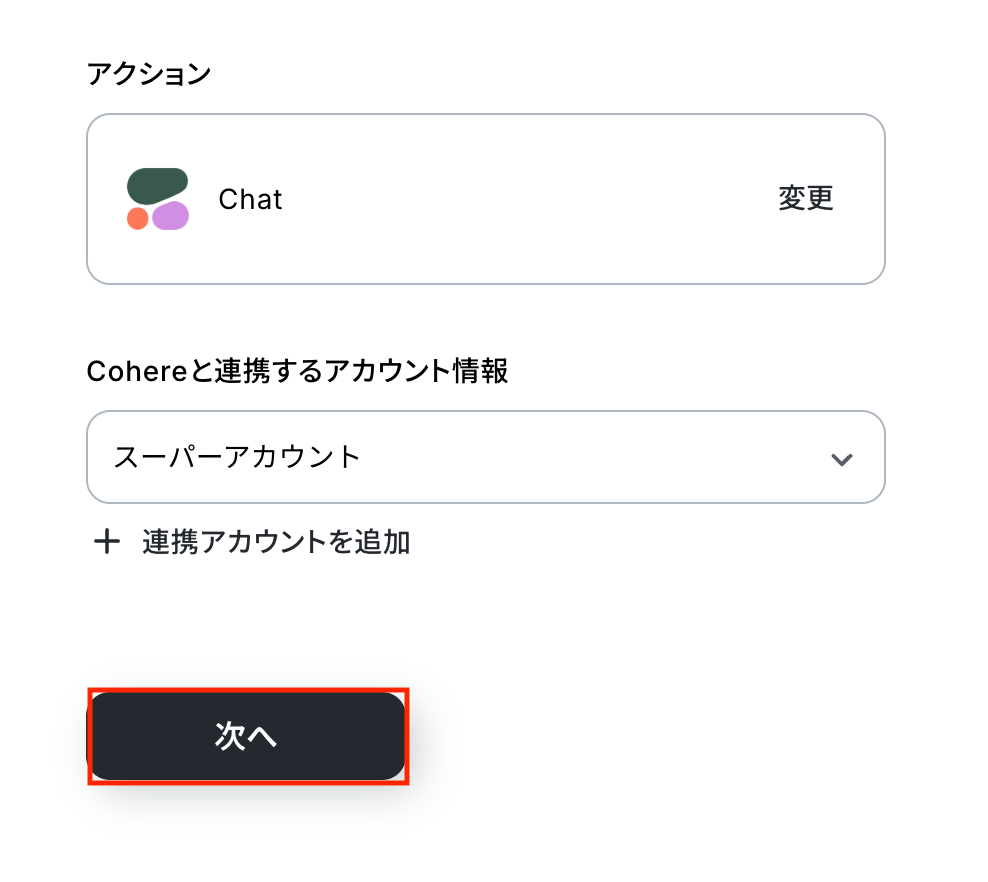The image size is (988, 882).
Task: Proceed with the 次へ button
Action: 247,737
